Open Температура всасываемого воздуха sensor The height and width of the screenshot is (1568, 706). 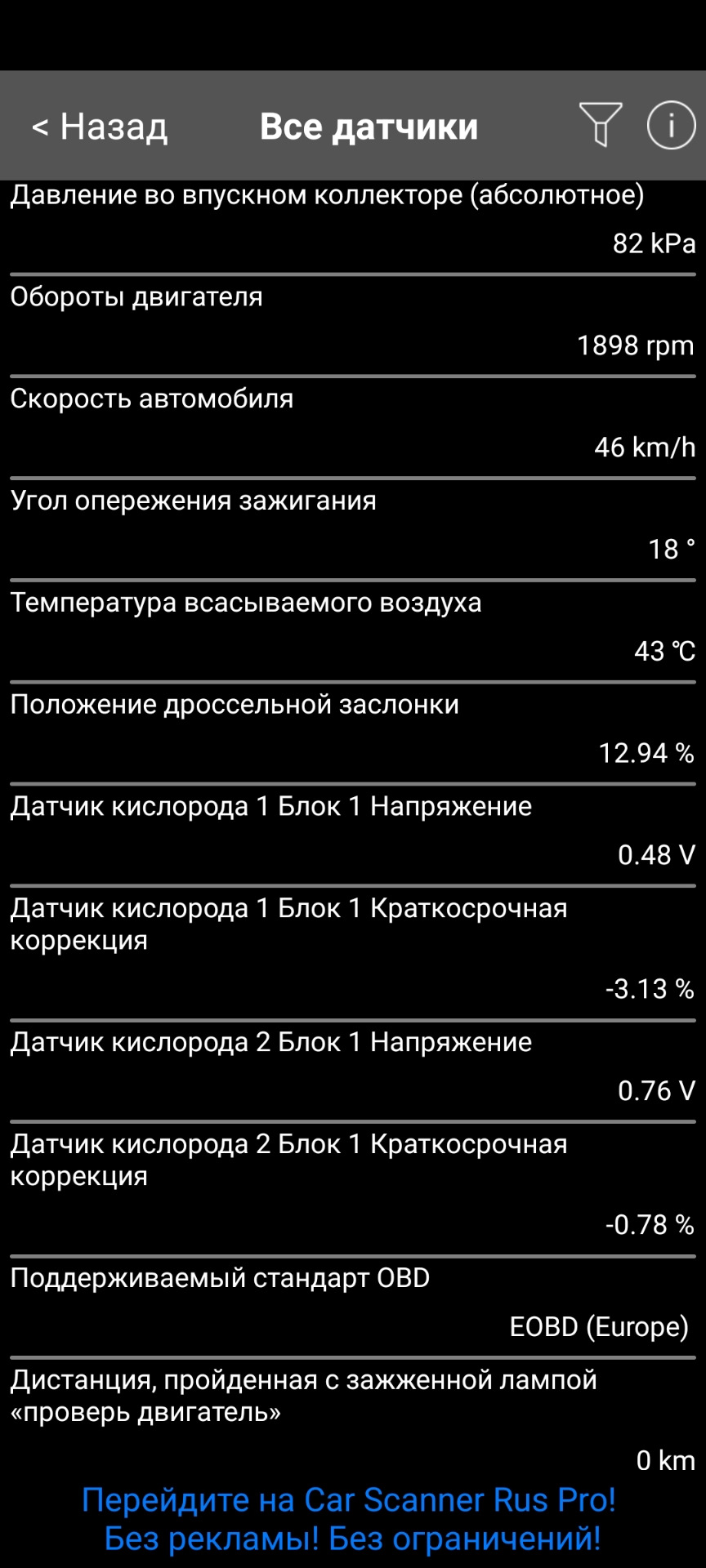click(353, 629)
